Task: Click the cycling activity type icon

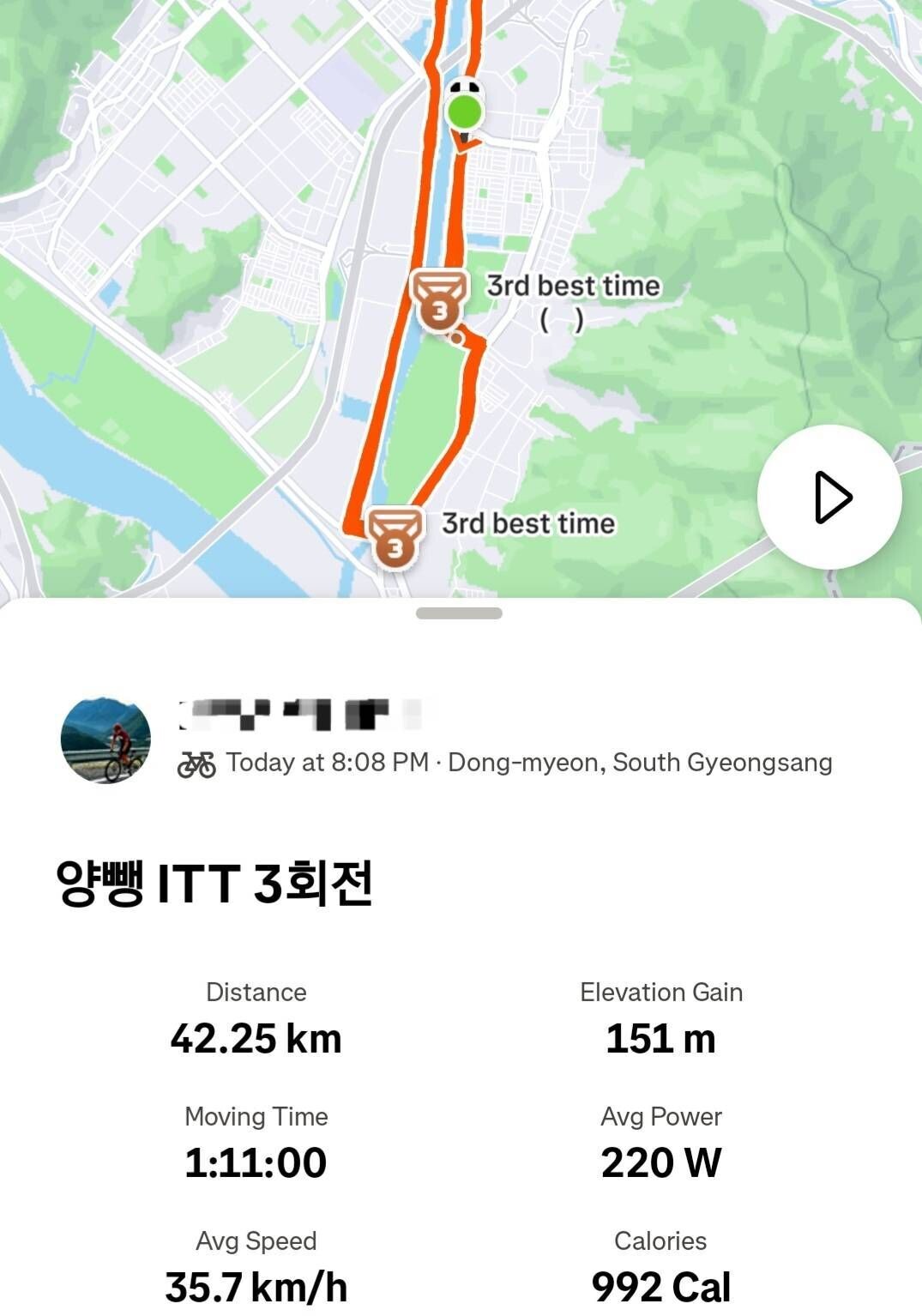Action: coord(196,762)
